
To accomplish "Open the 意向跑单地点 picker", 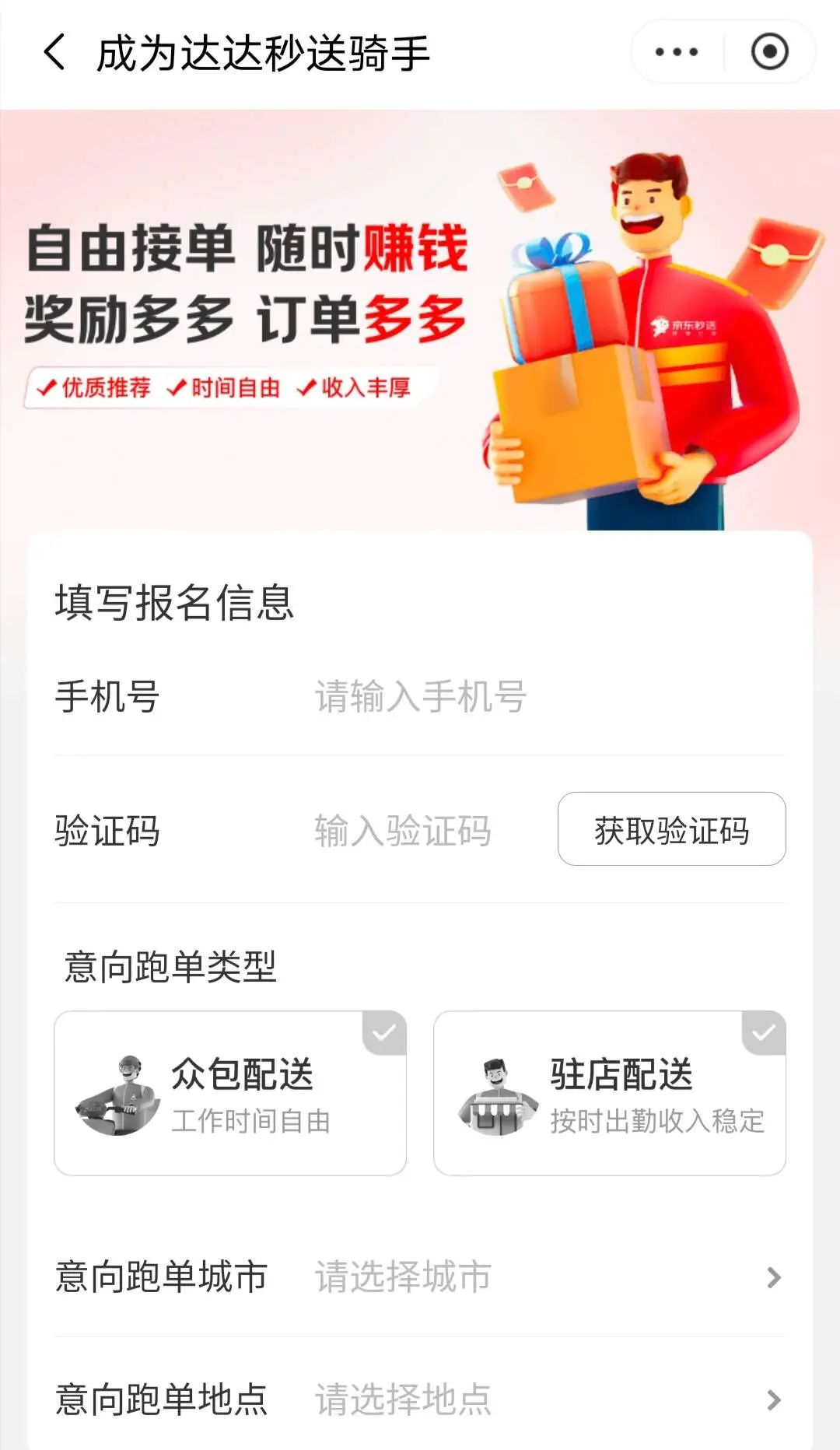I will click(544, 1399).
